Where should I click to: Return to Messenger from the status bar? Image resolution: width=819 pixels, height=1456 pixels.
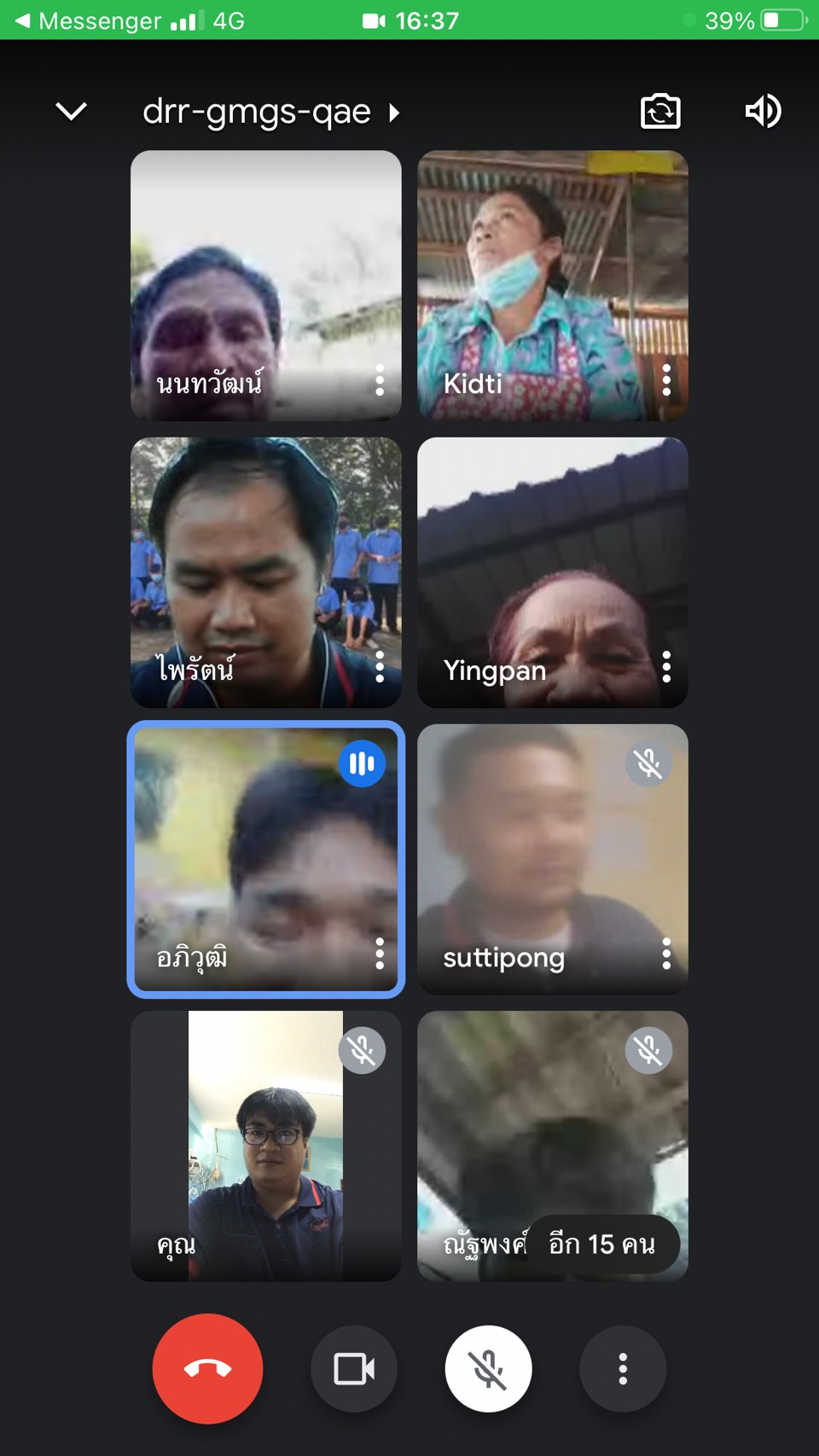[88, 20]
